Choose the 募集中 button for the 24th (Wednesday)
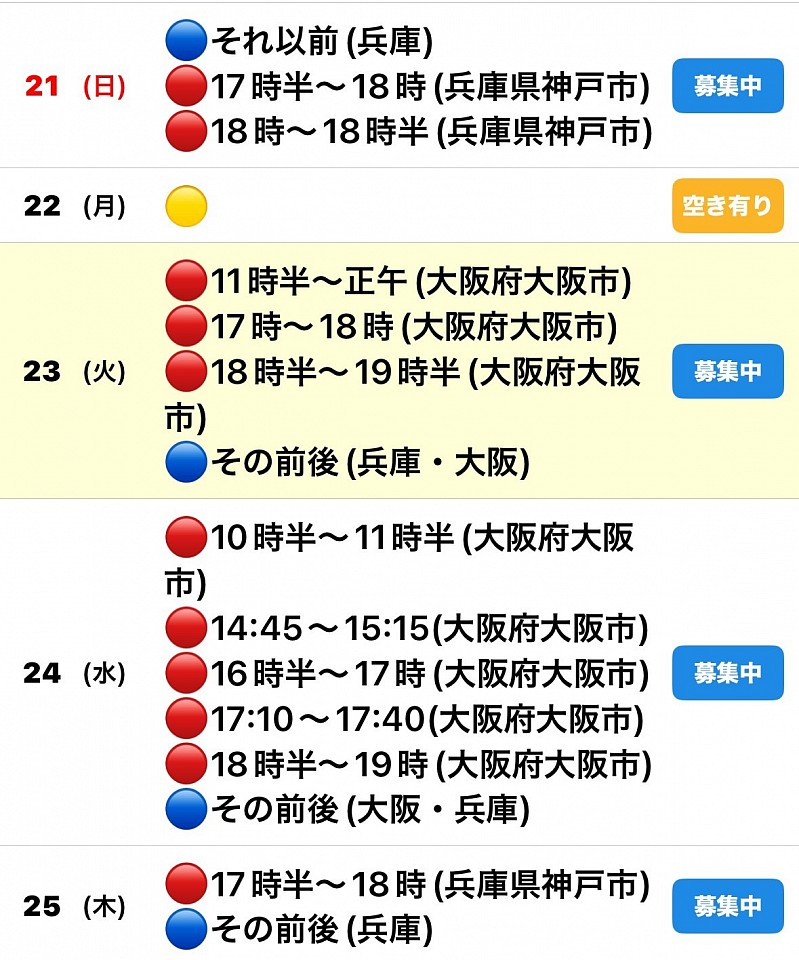799x960 pixels. click(x=727, y=673)
